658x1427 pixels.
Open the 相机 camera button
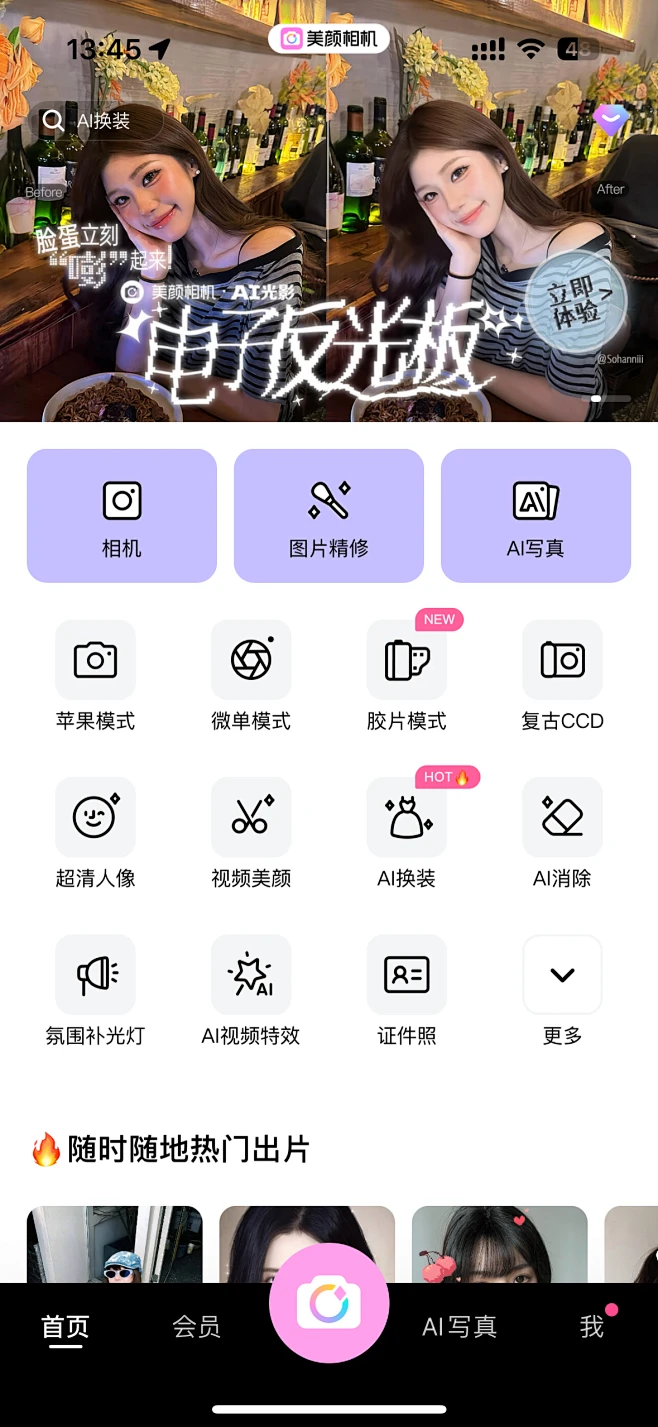coord(122,515)
